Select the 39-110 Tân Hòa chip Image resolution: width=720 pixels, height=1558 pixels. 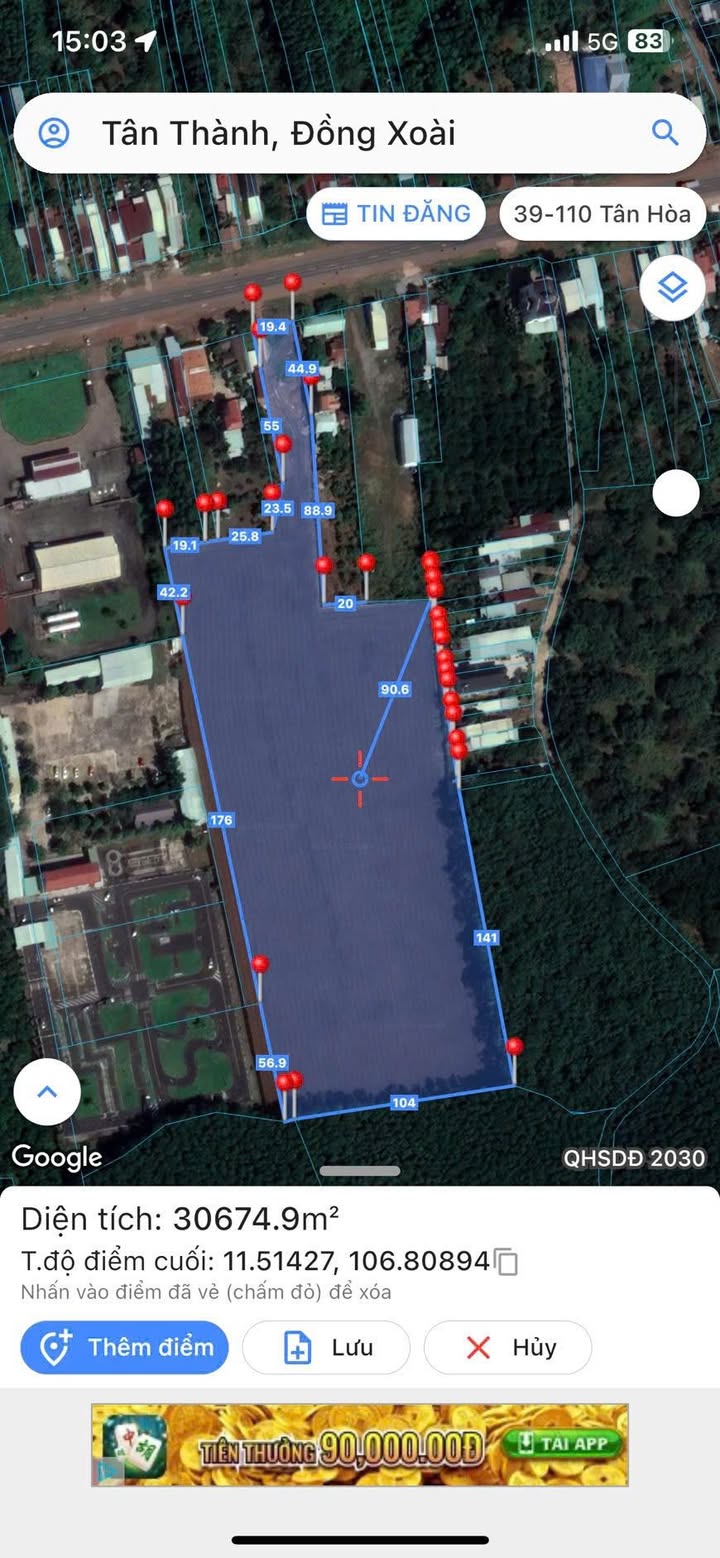[602, 214]
